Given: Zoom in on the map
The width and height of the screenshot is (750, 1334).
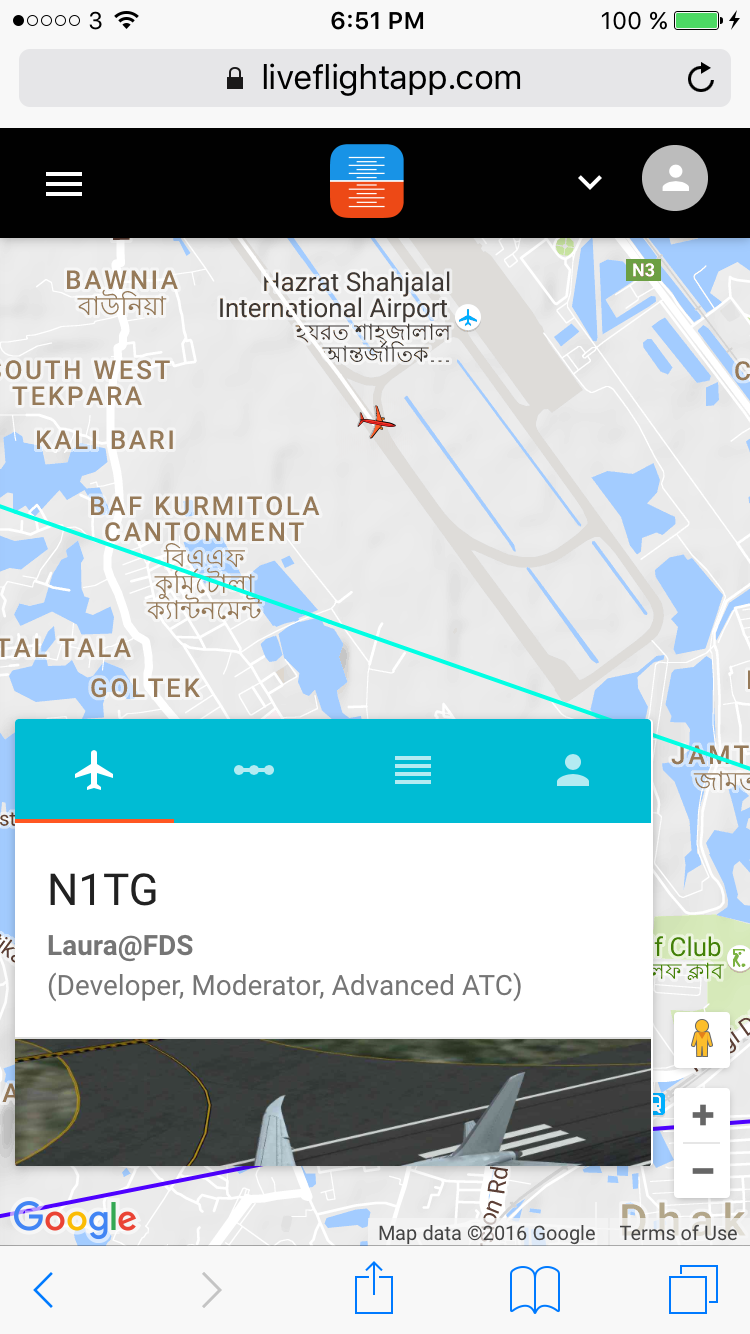Looking at the screenshot, I should pos(702,1115).
